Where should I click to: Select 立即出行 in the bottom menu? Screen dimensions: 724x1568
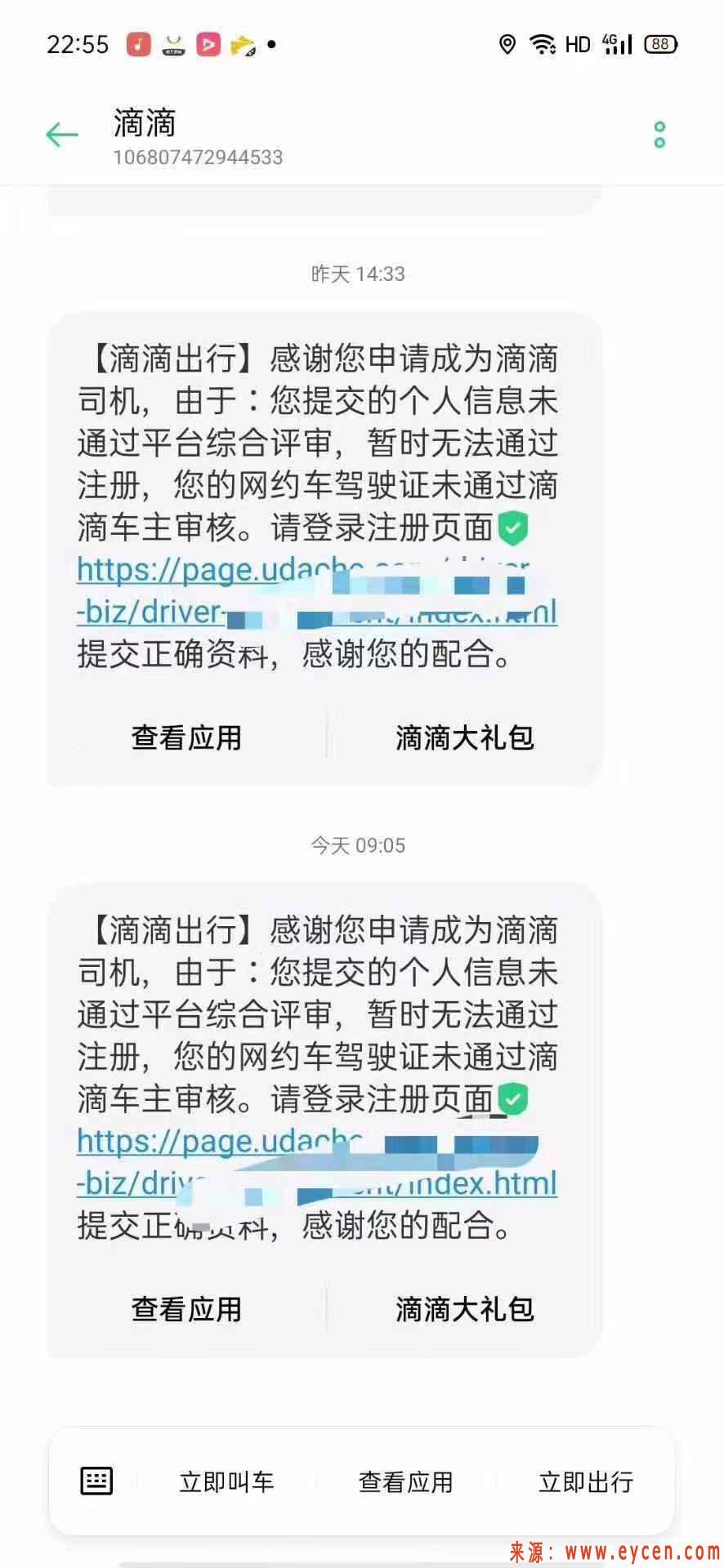586,1481
